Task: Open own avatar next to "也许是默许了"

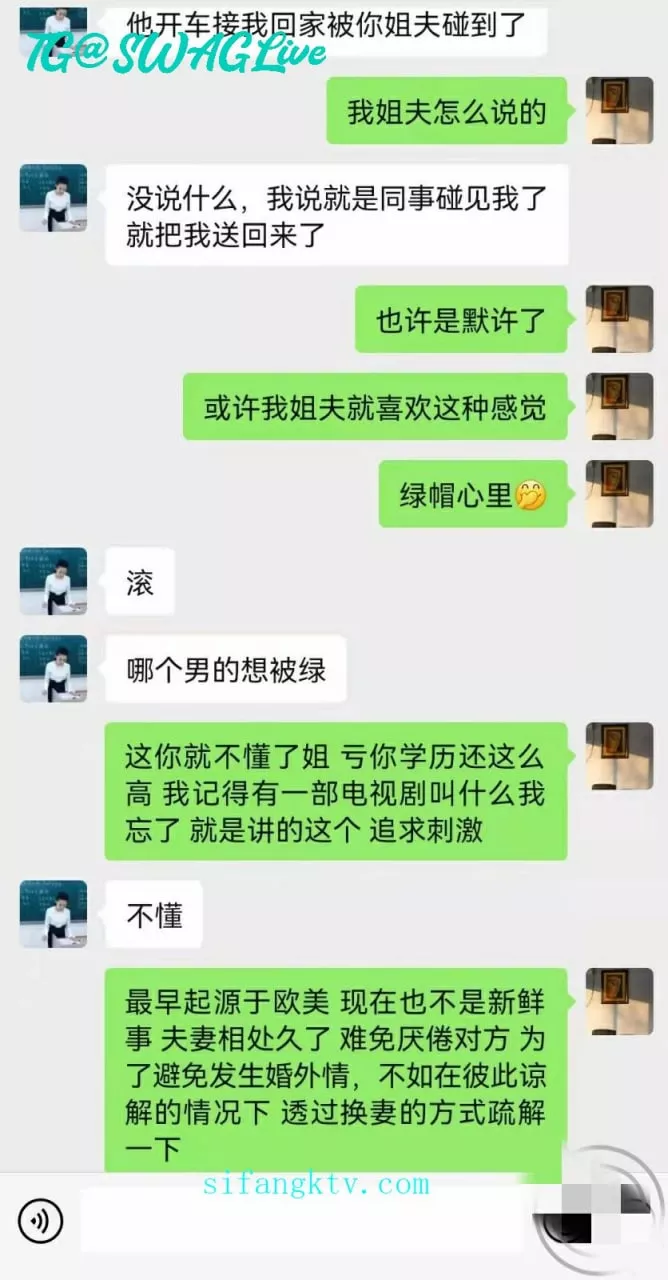Action: pyautogui.click(x=619, y=319)
